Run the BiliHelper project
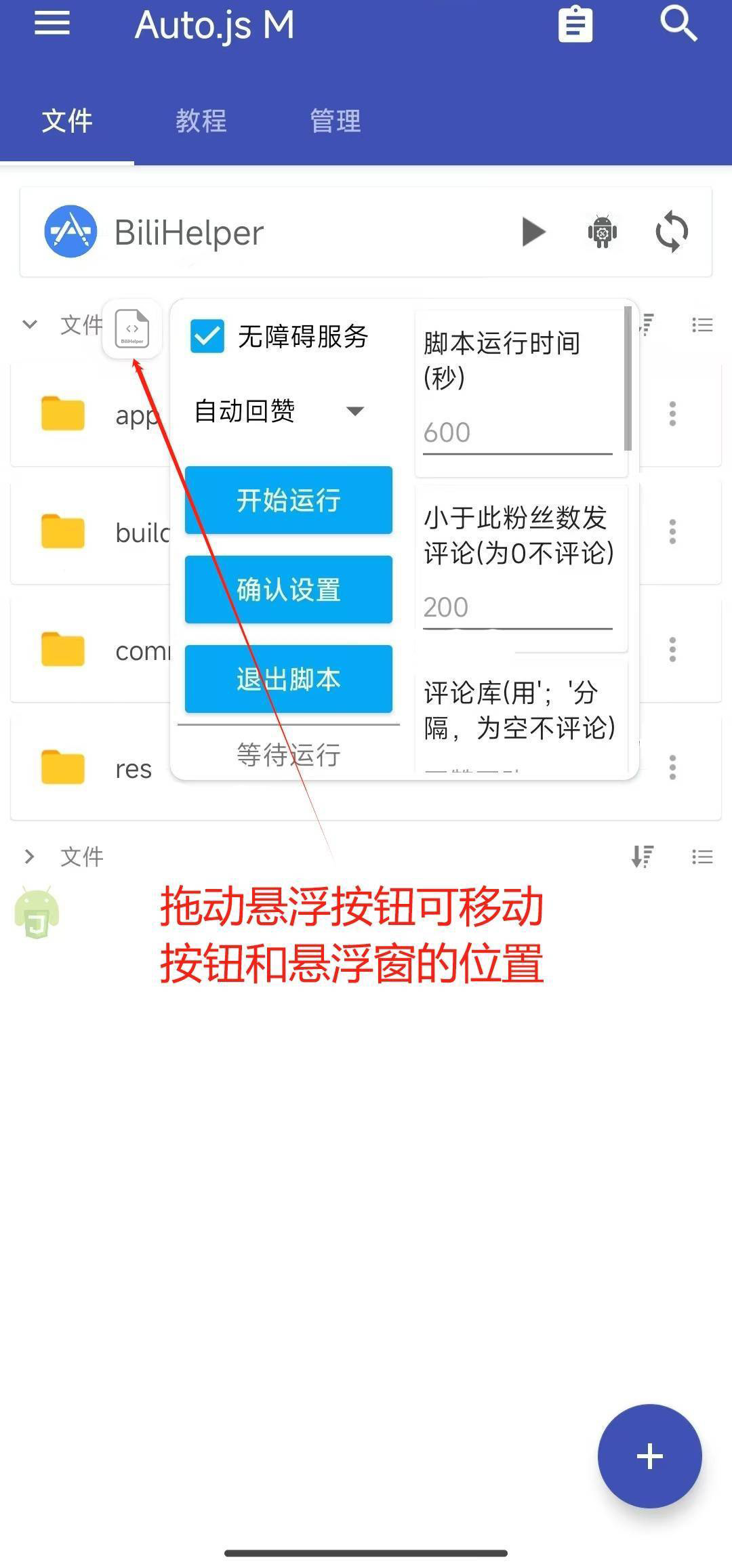The height and width of the screenshot is (1568, 732). click(533, 232)
